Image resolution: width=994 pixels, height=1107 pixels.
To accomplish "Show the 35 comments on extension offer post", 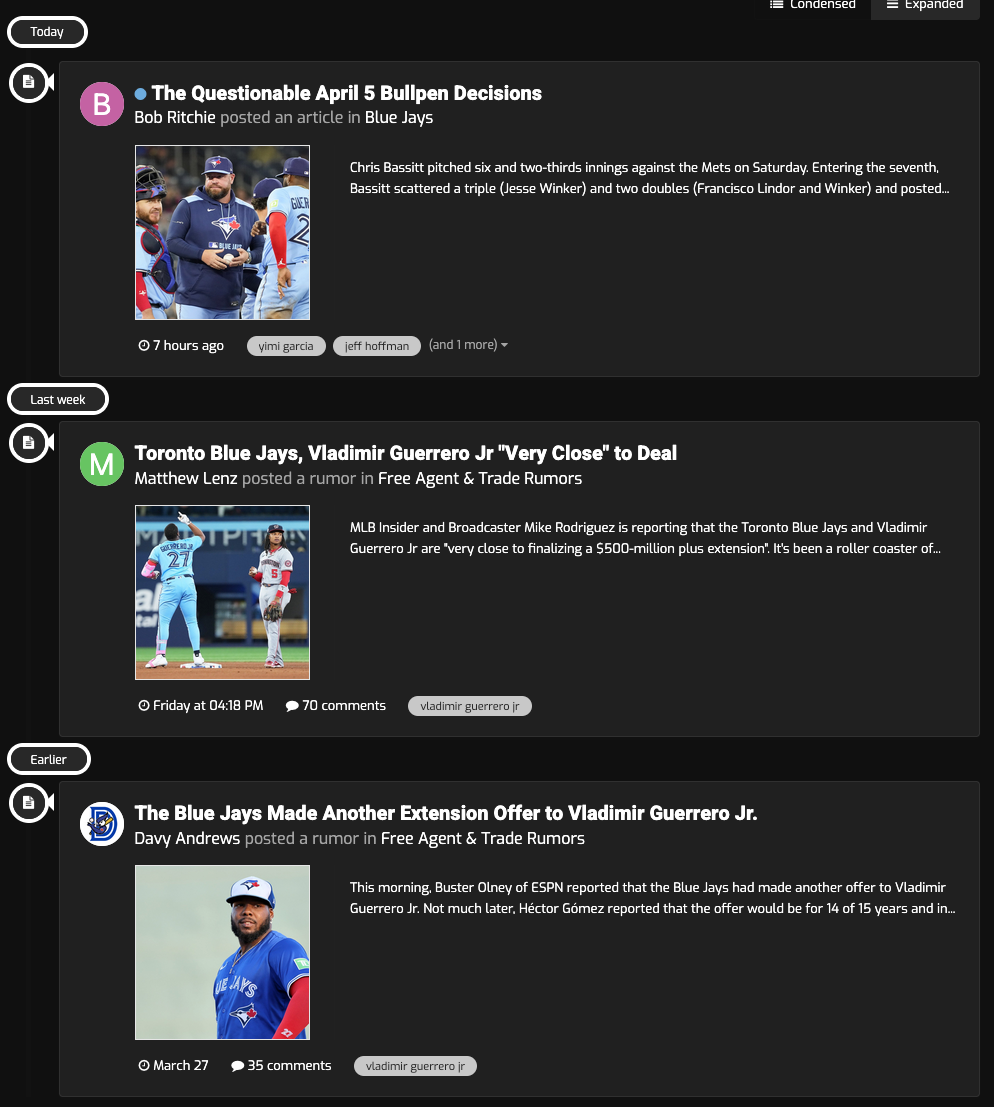I will tap(281, 1065).
